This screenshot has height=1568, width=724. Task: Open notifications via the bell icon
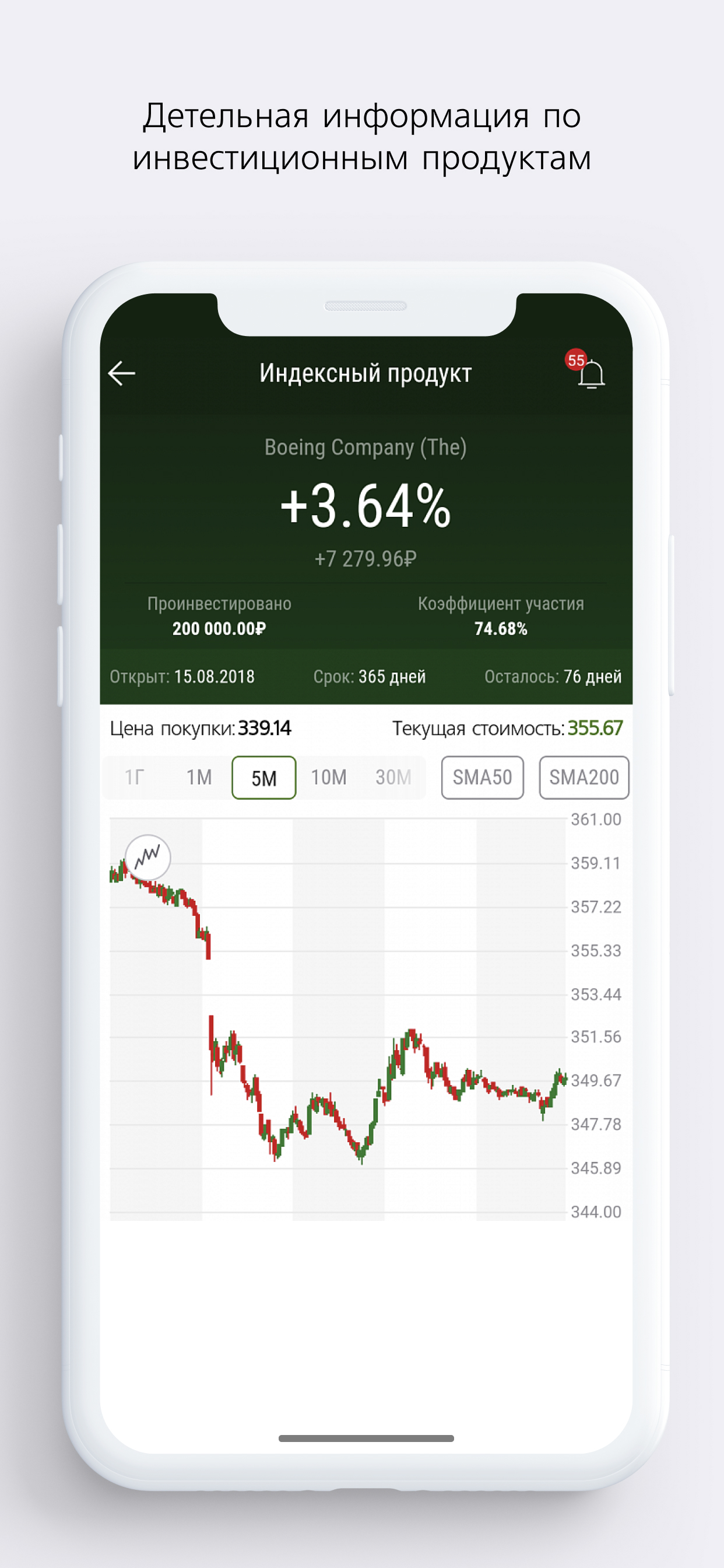click(x=592, y=376)
